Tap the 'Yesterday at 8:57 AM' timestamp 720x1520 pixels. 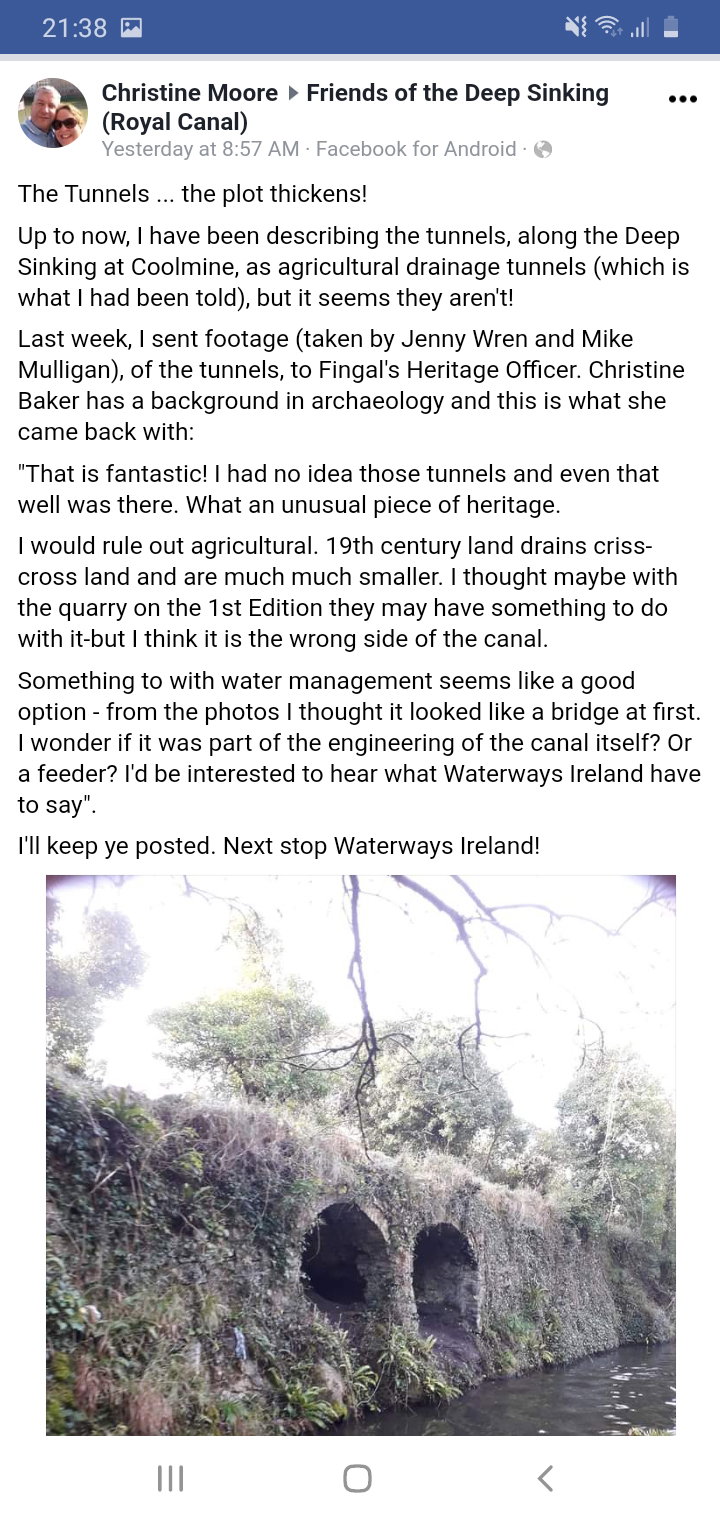click(200, 150)
